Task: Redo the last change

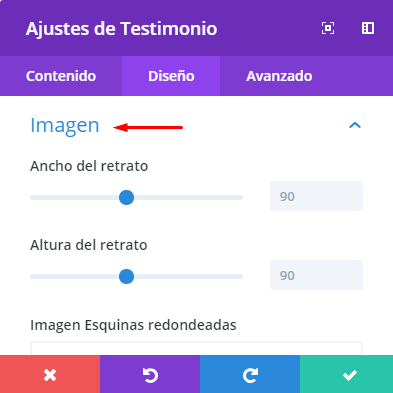Action: tap(250, 374)
